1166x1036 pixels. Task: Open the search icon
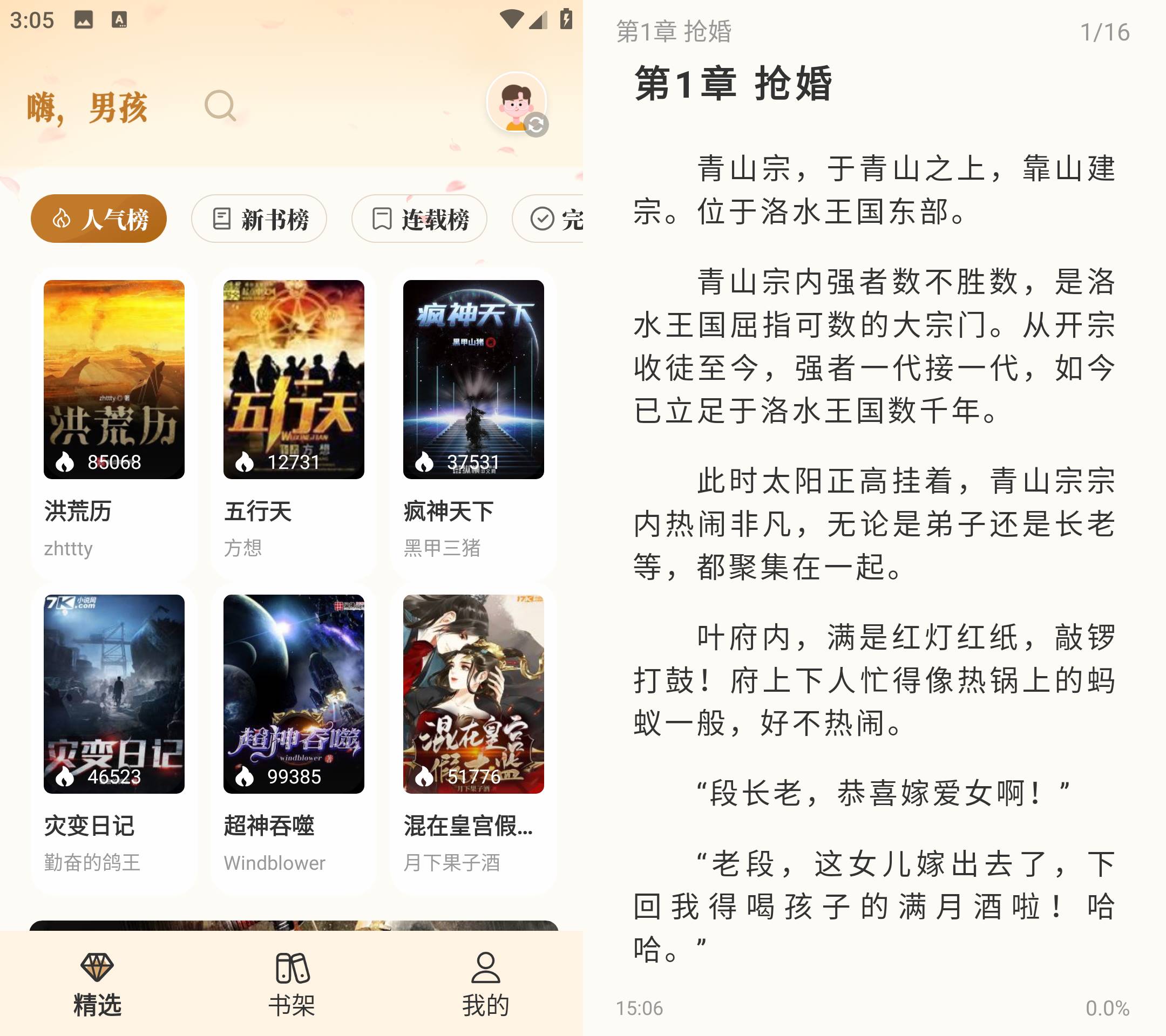pos(220,106)
